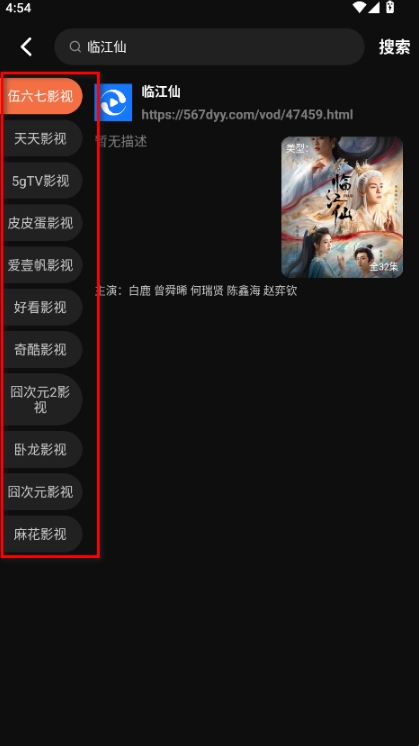Tap the search field containing 临江仙
The image size is (419, 746).
[209, 47]
